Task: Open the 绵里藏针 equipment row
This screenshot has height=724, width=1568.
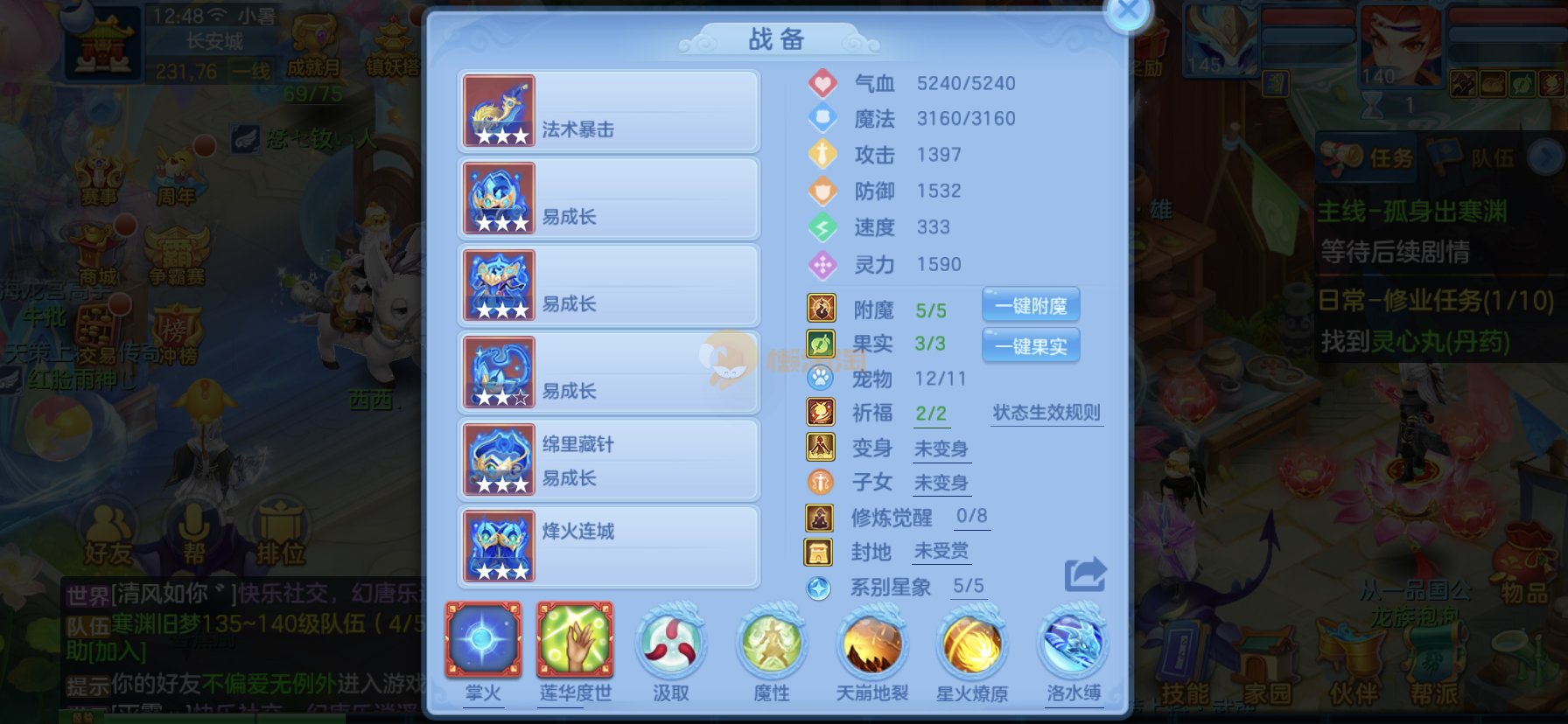Action: point(609,460)
